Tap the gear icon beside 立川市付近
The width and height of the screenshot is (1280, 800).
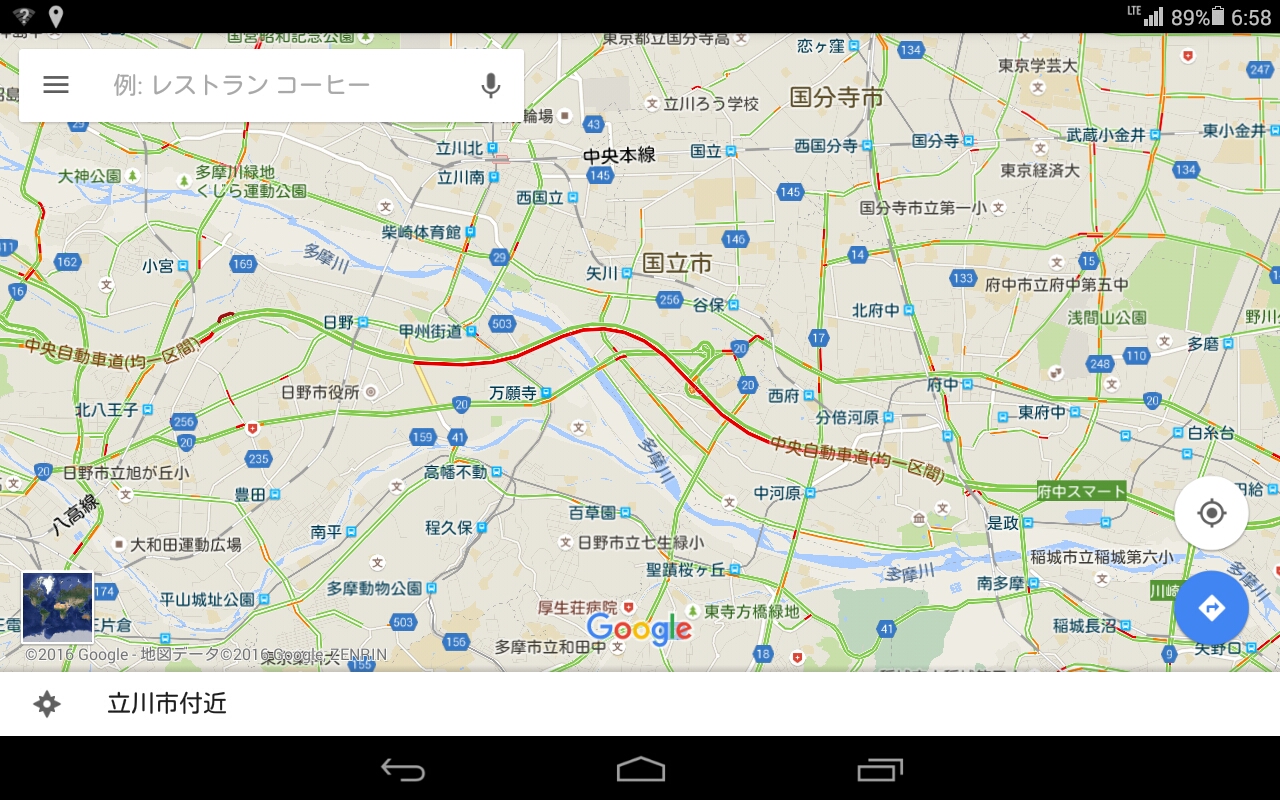click(47, 704)
